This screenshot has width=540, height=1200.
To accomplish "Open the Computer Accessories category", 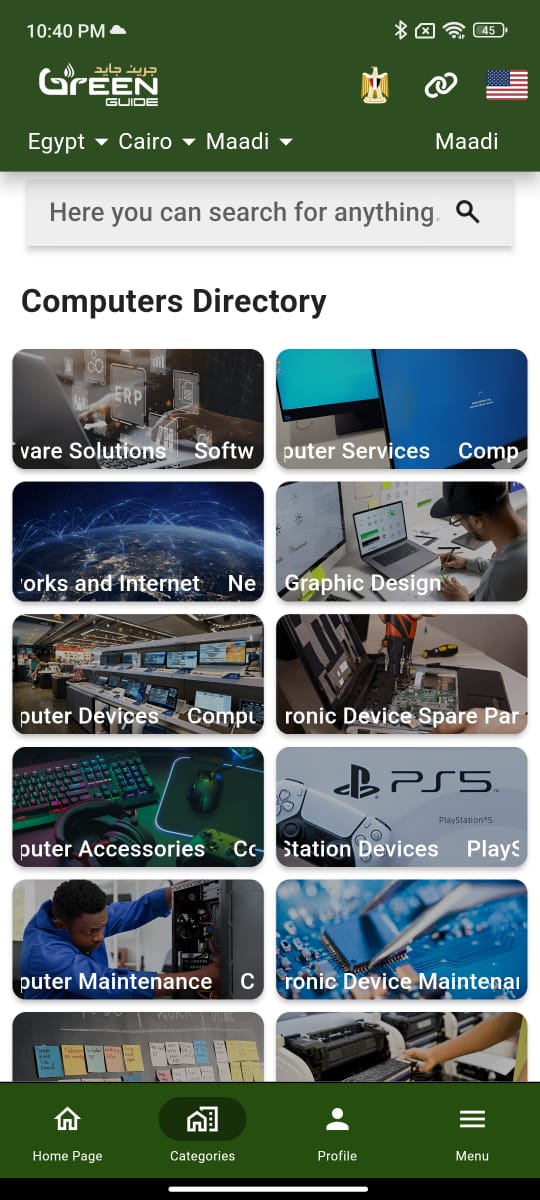I will (x=138, y=807).
